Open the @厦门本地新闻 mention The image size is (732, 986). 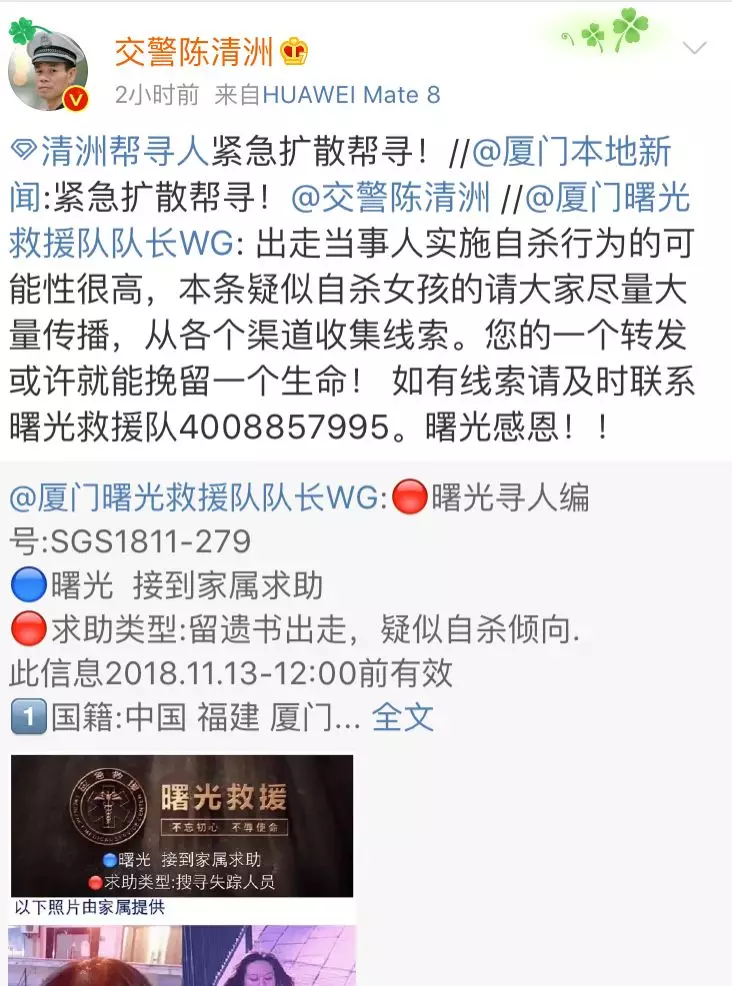tap(570, 152)
